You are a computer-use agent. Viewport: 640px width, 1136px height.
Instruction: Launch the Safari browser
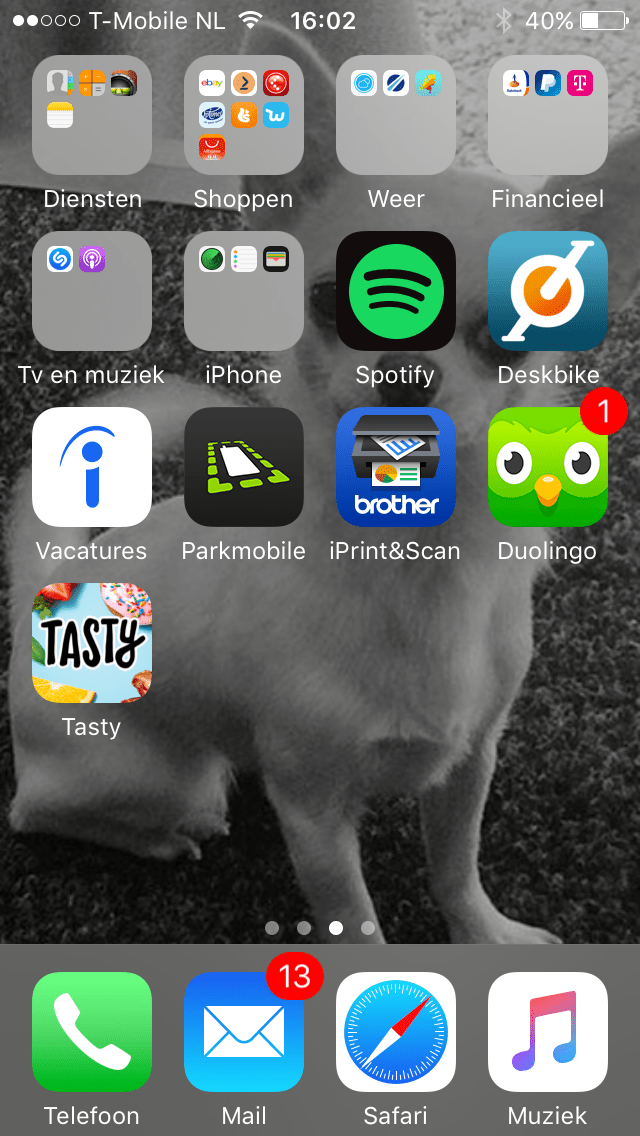point(396,1032)
